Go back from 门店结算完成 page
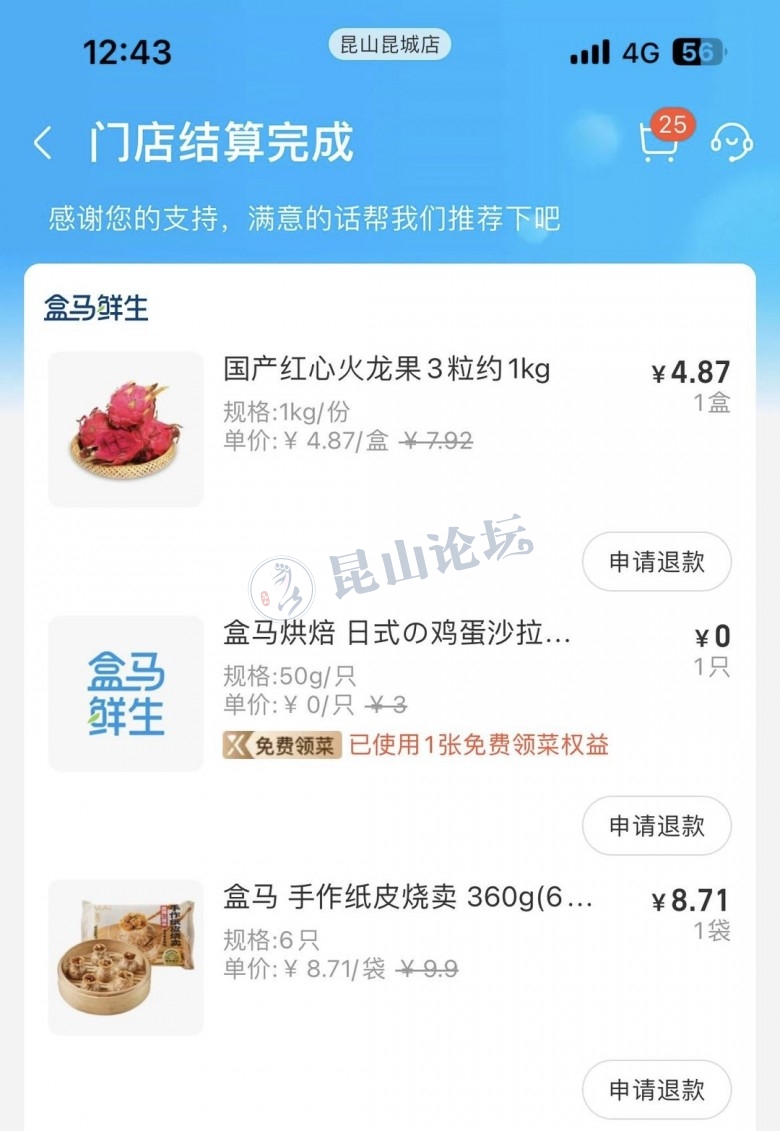780x1131 pixels. point(42,143)
